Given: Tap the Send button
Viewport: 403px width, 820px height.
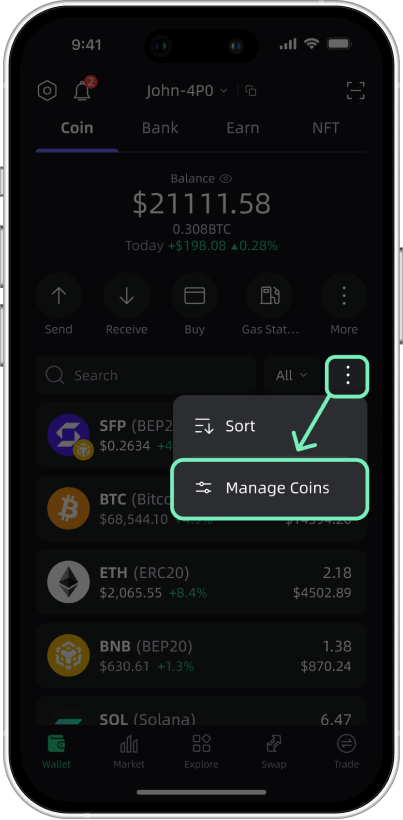Looking at the screenshot, I should 59,304.
